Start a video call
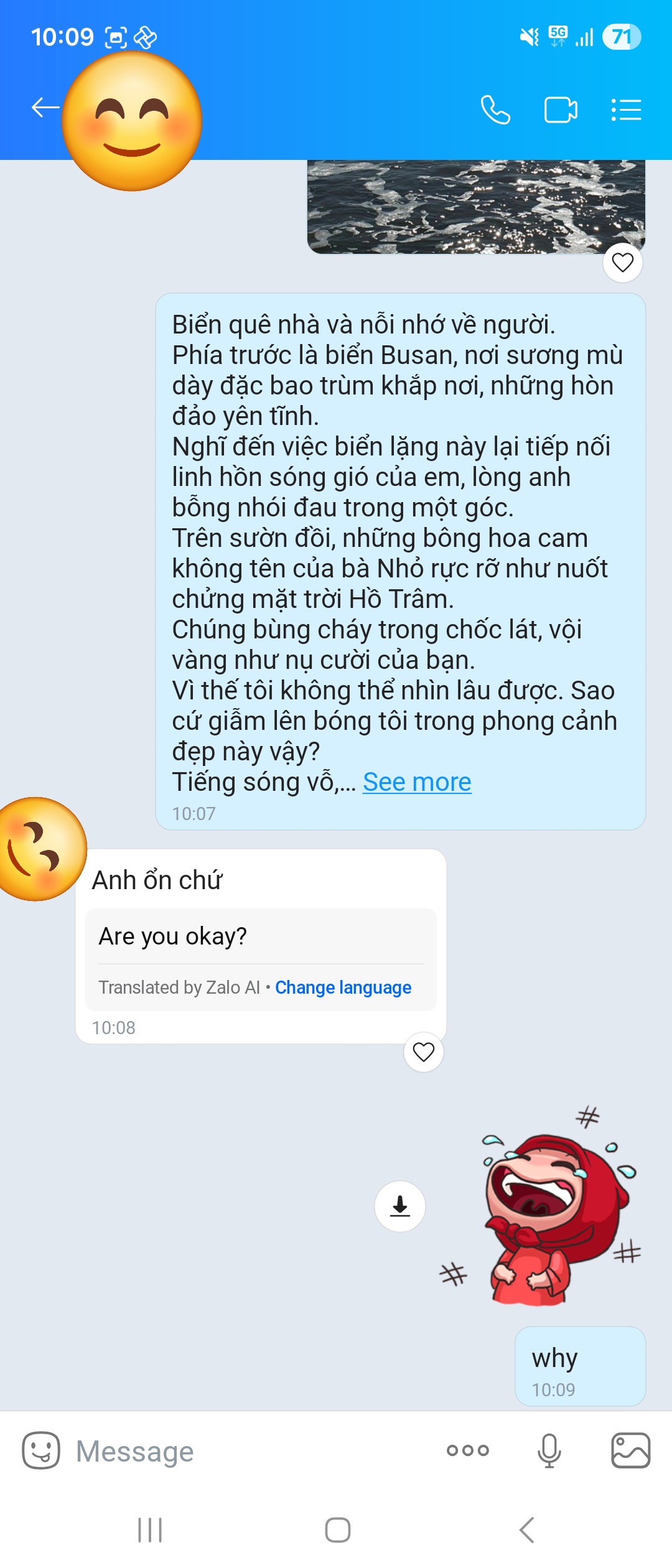The width and height of the screenshot is (672, 1568). coord(561,110)
